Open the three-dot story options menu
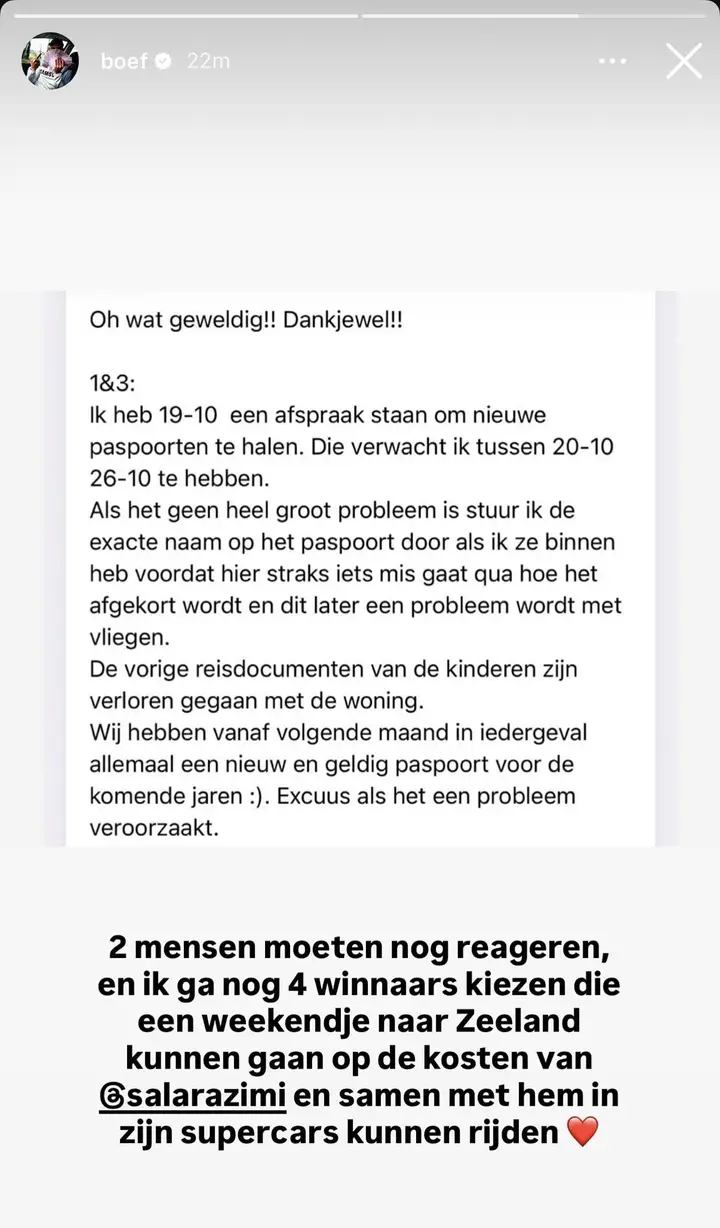This screenshot has height=1228, width=720. [x=612, y=61]
